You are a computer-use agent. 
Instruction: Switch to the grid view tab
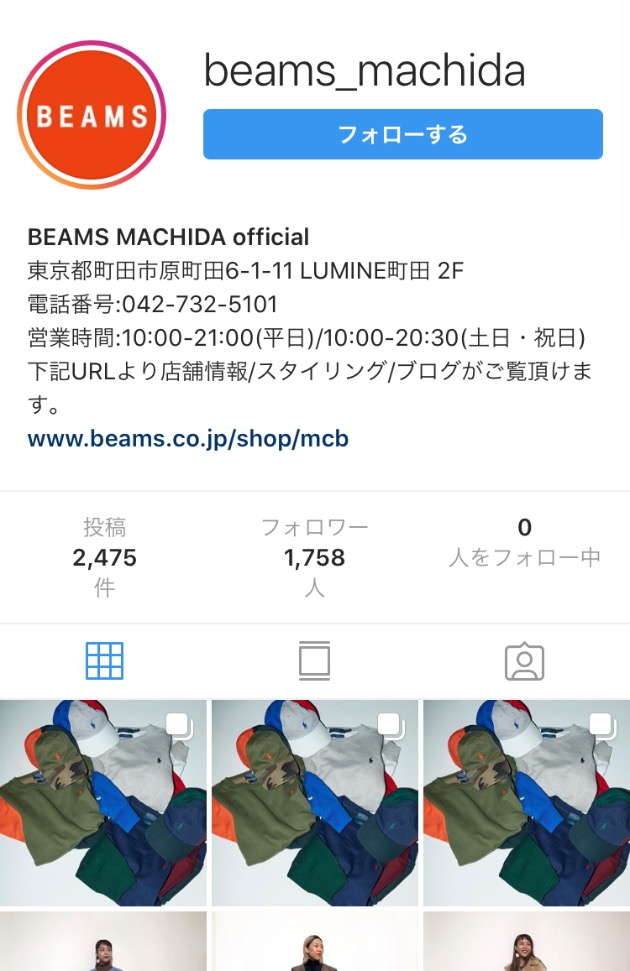tap(104, 661)
